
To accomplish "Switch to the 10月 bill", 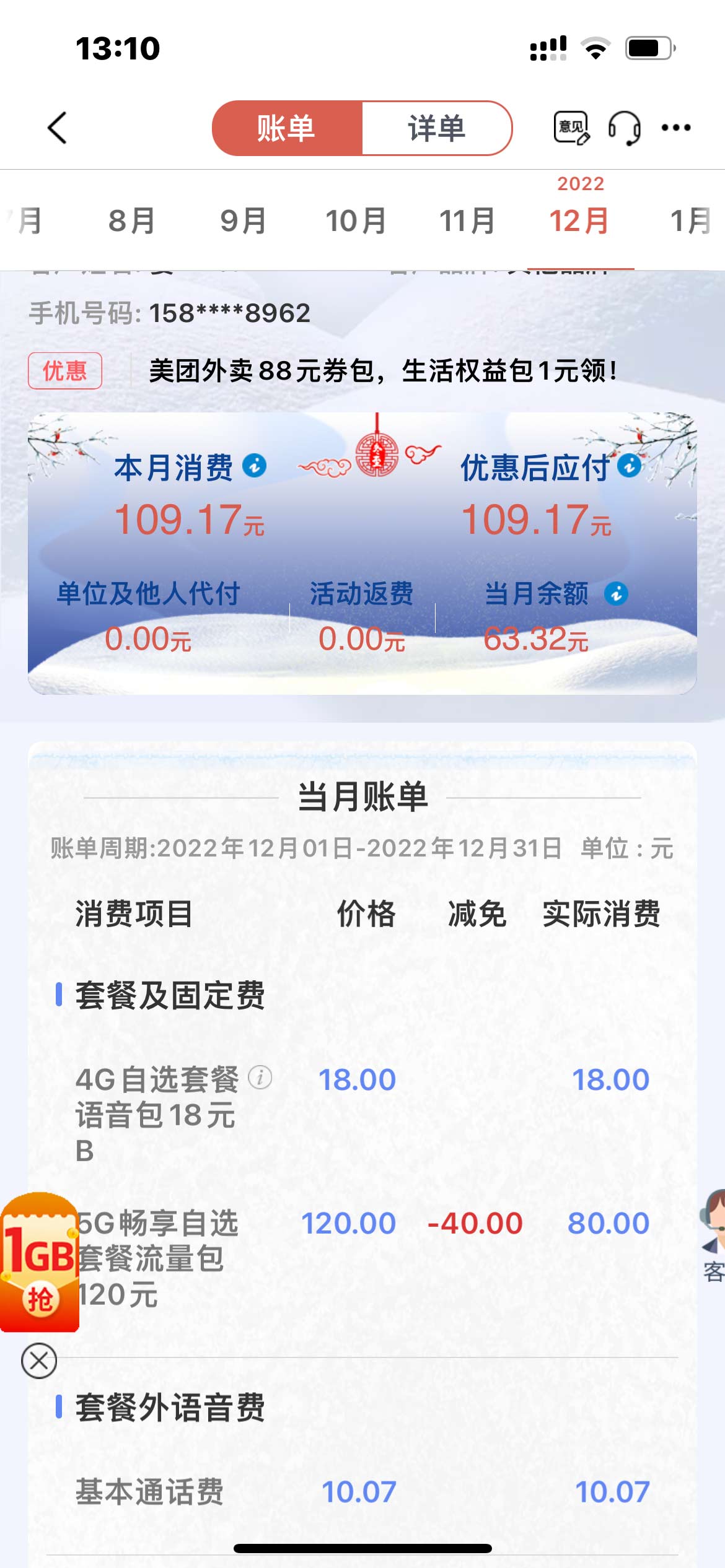I will pyautogui.click(x=356, y=221).
